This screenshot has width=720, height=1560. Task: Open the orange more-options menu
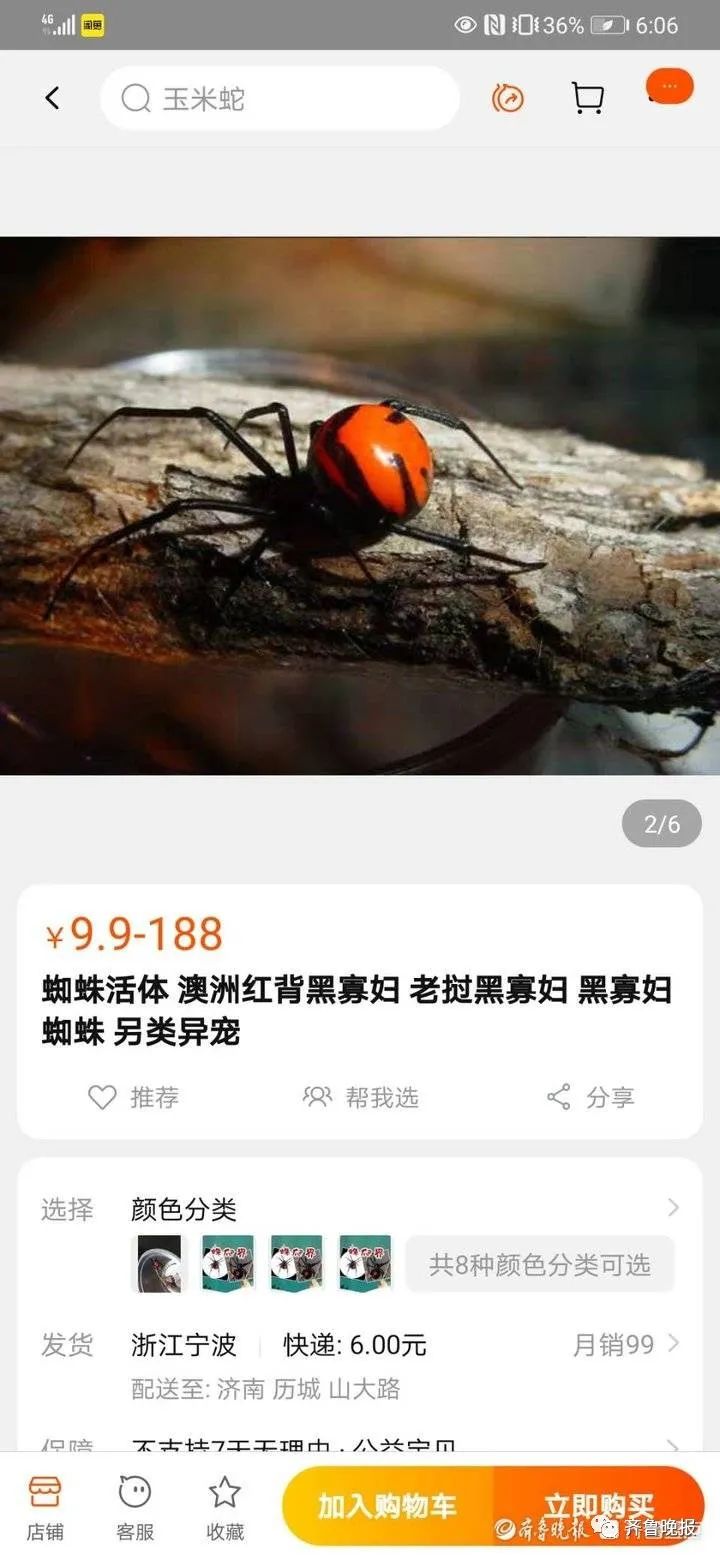[x=669, y=87]
